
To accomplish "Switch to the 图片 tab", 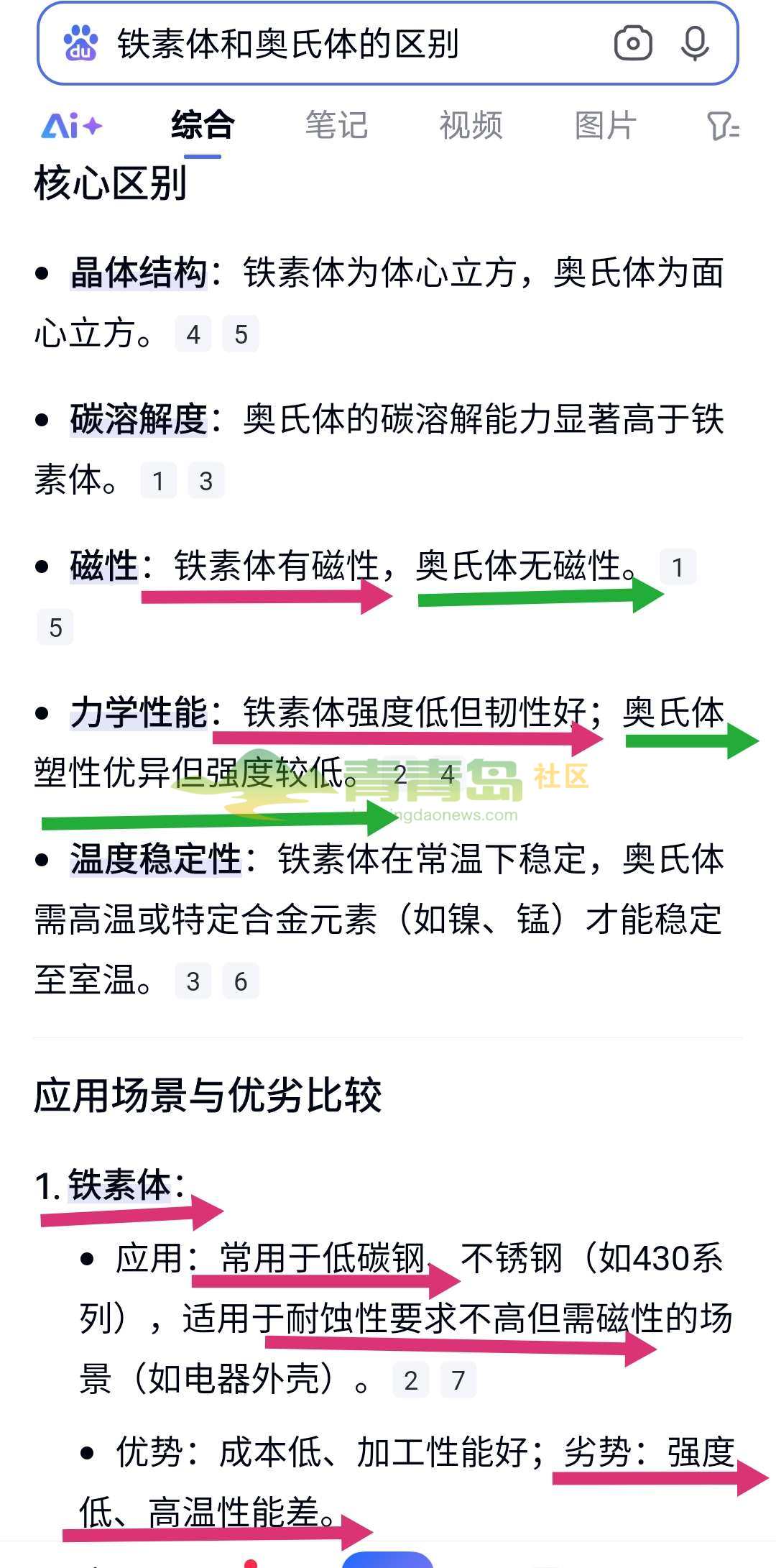I will [605, 126].
